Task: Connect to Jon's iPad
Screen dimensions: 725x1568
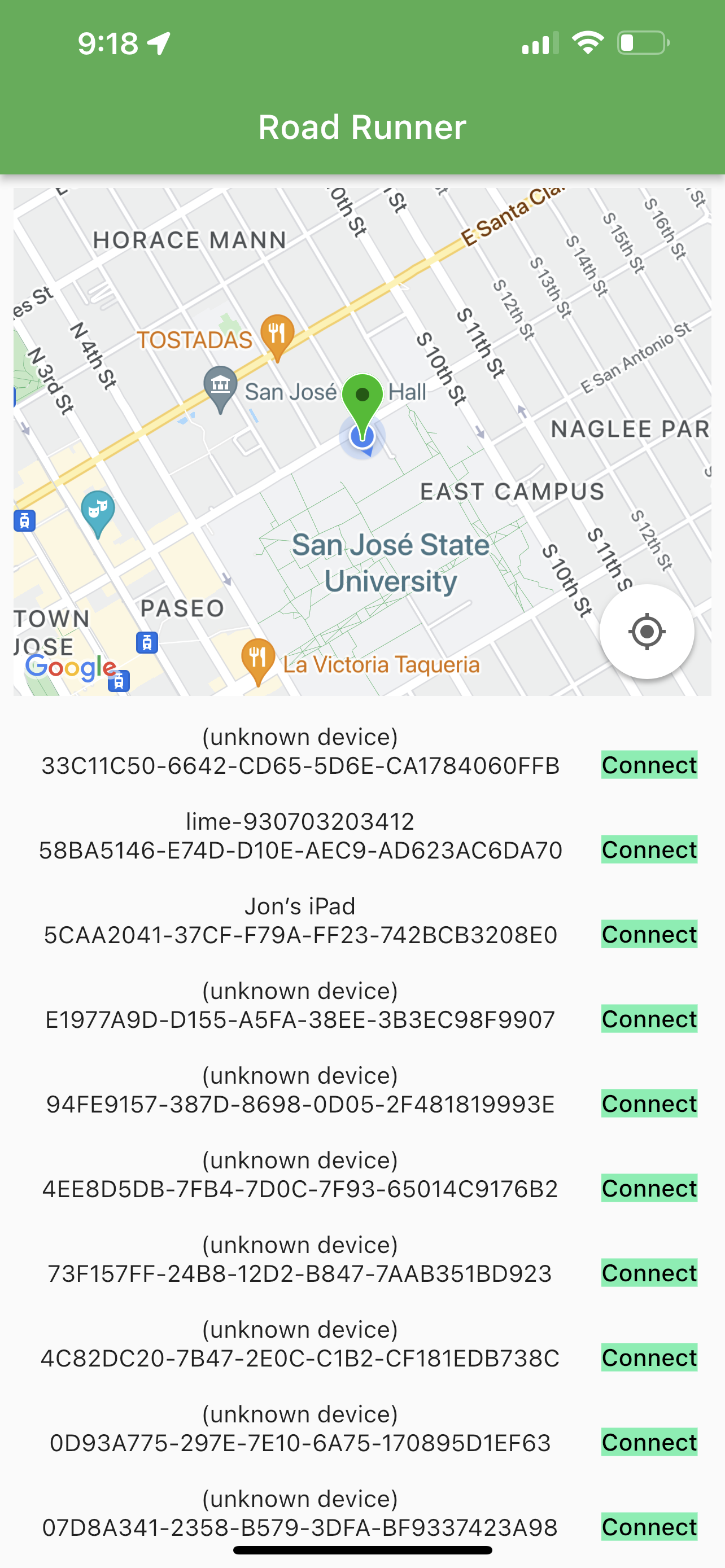Action: [649, 934]
